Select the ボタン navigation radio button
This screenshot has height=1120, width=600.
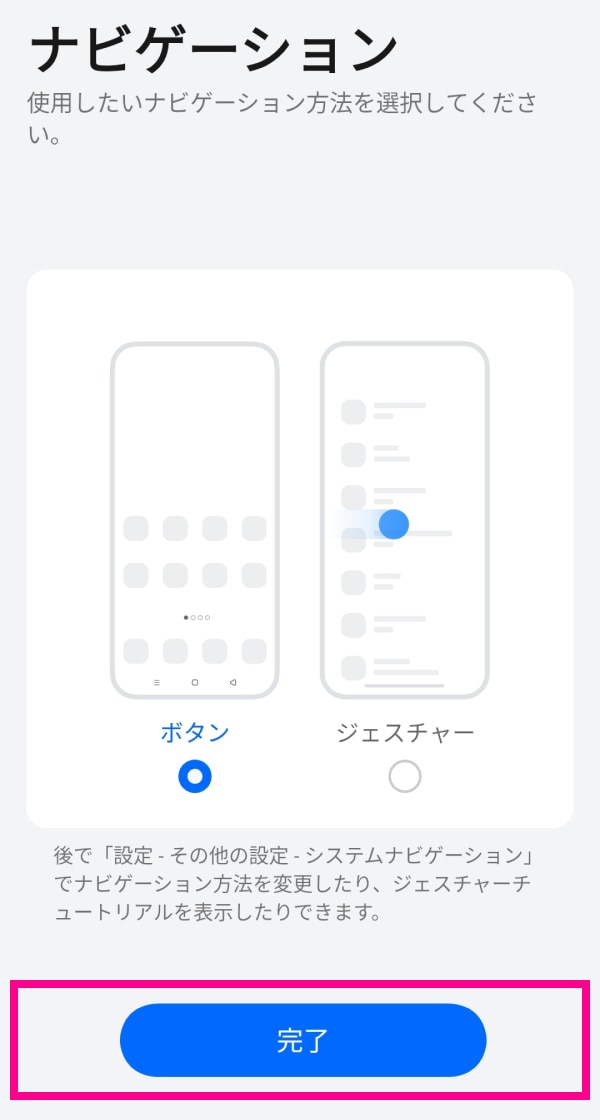[x=195, y=776]
